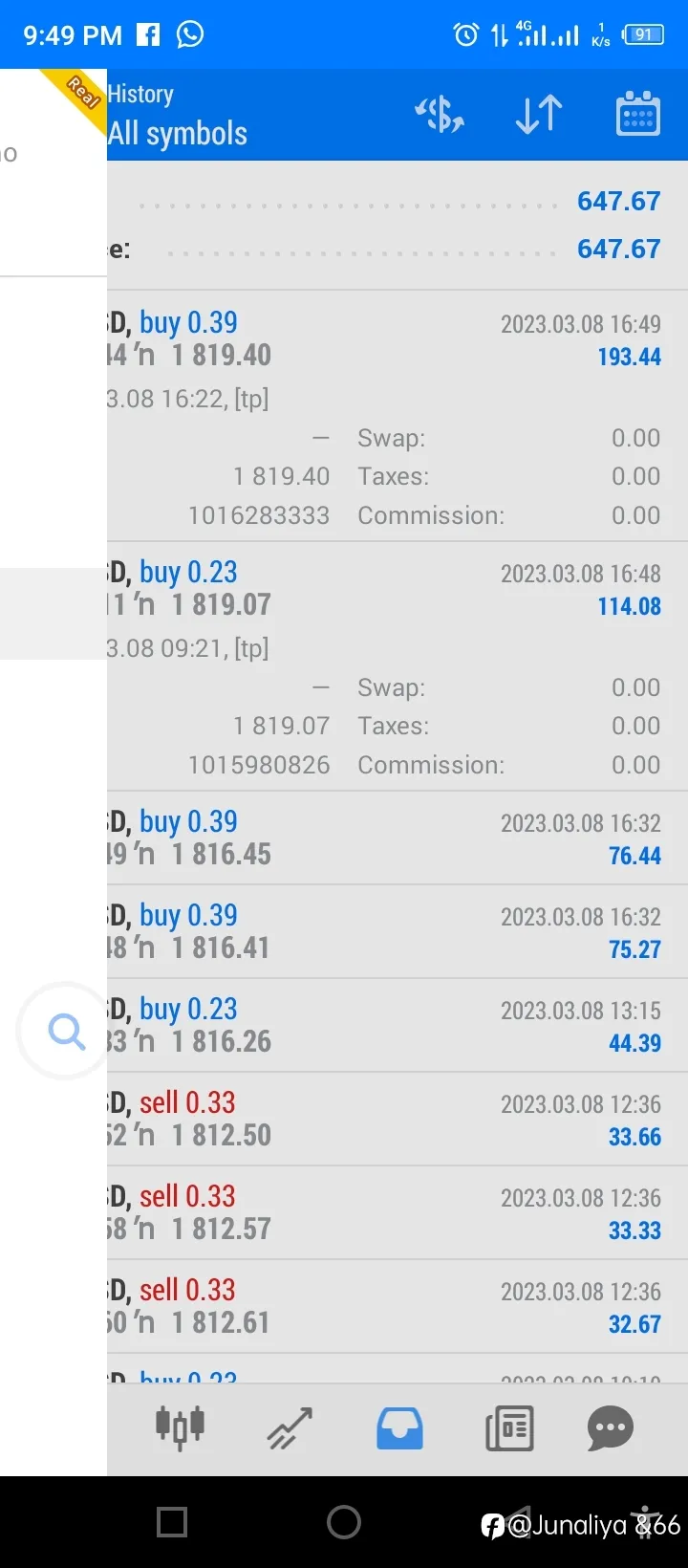
Task: Switch to the News tab
Action: pos(509,1428)
